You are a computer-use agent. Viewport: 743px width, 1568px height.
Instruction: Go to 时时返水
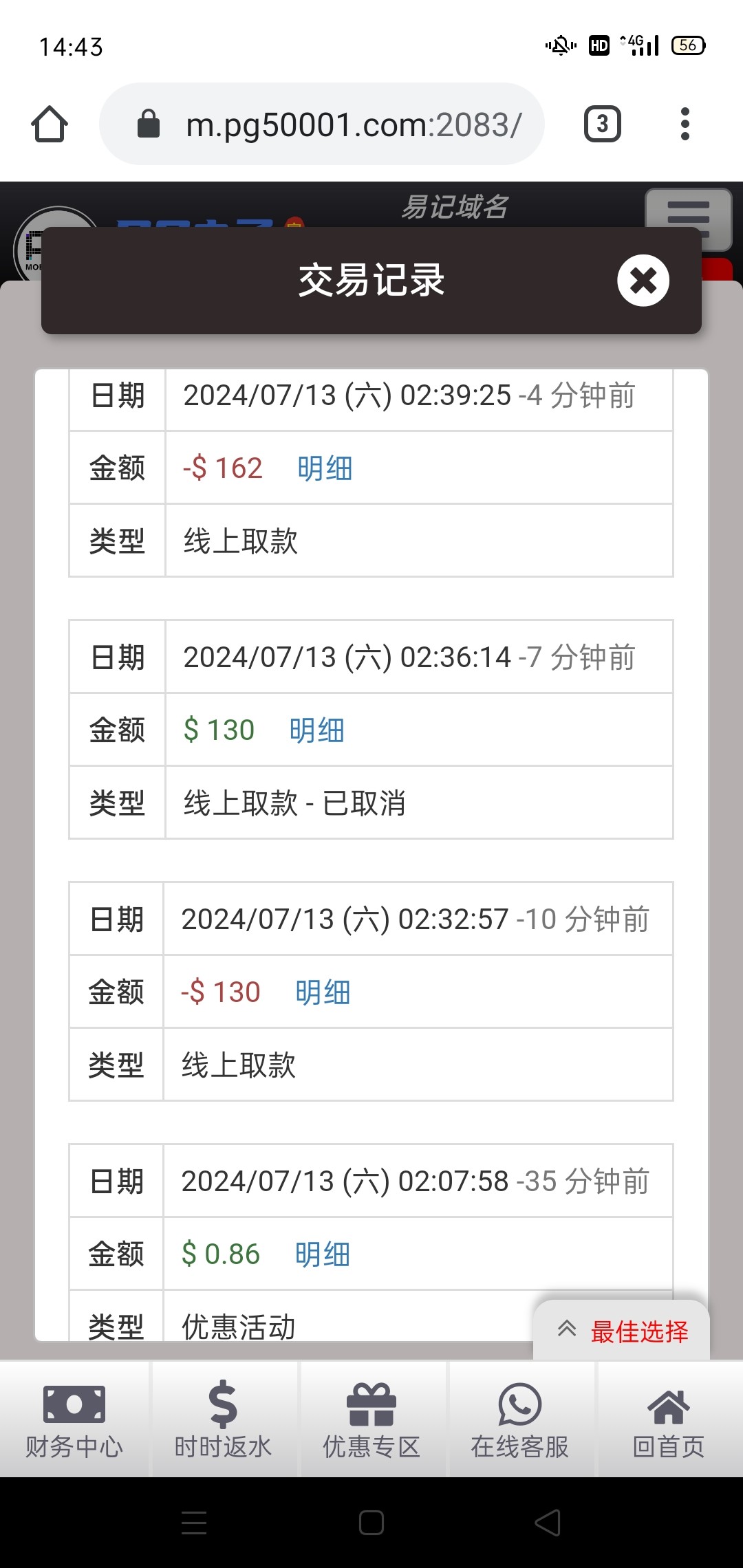pyautogui.click(x=223, y=1419)
